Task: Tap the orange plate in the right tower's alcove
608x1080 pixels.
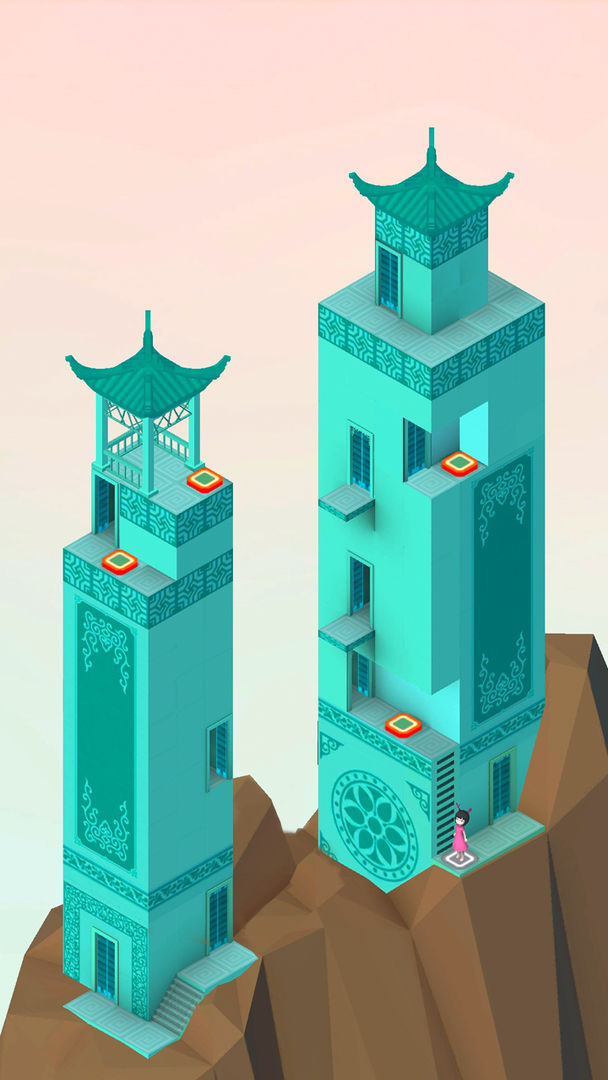Action: [459, 463]
